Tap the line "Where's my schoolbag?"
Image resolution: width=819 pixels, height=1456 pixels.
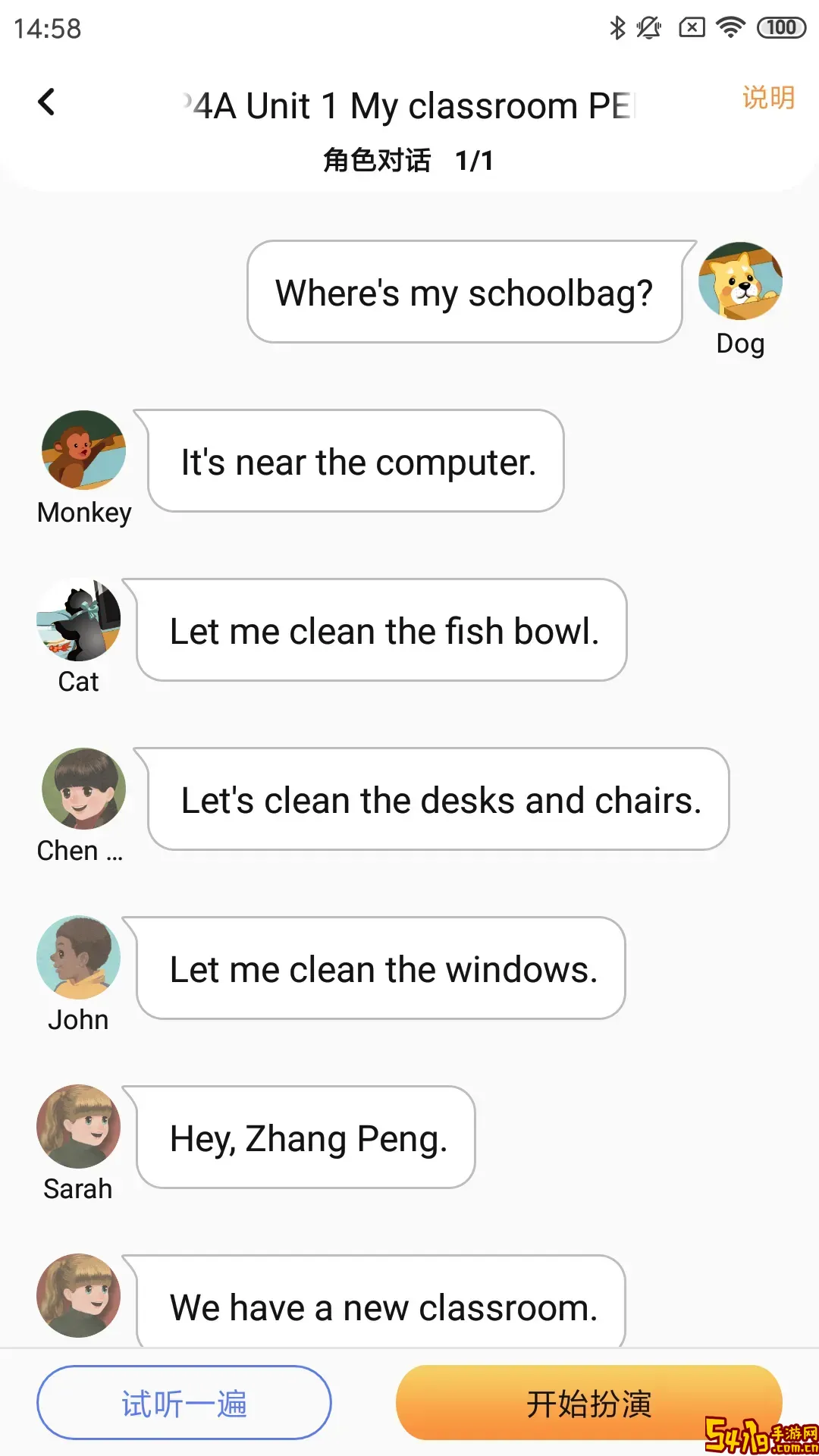coord(464,293)
